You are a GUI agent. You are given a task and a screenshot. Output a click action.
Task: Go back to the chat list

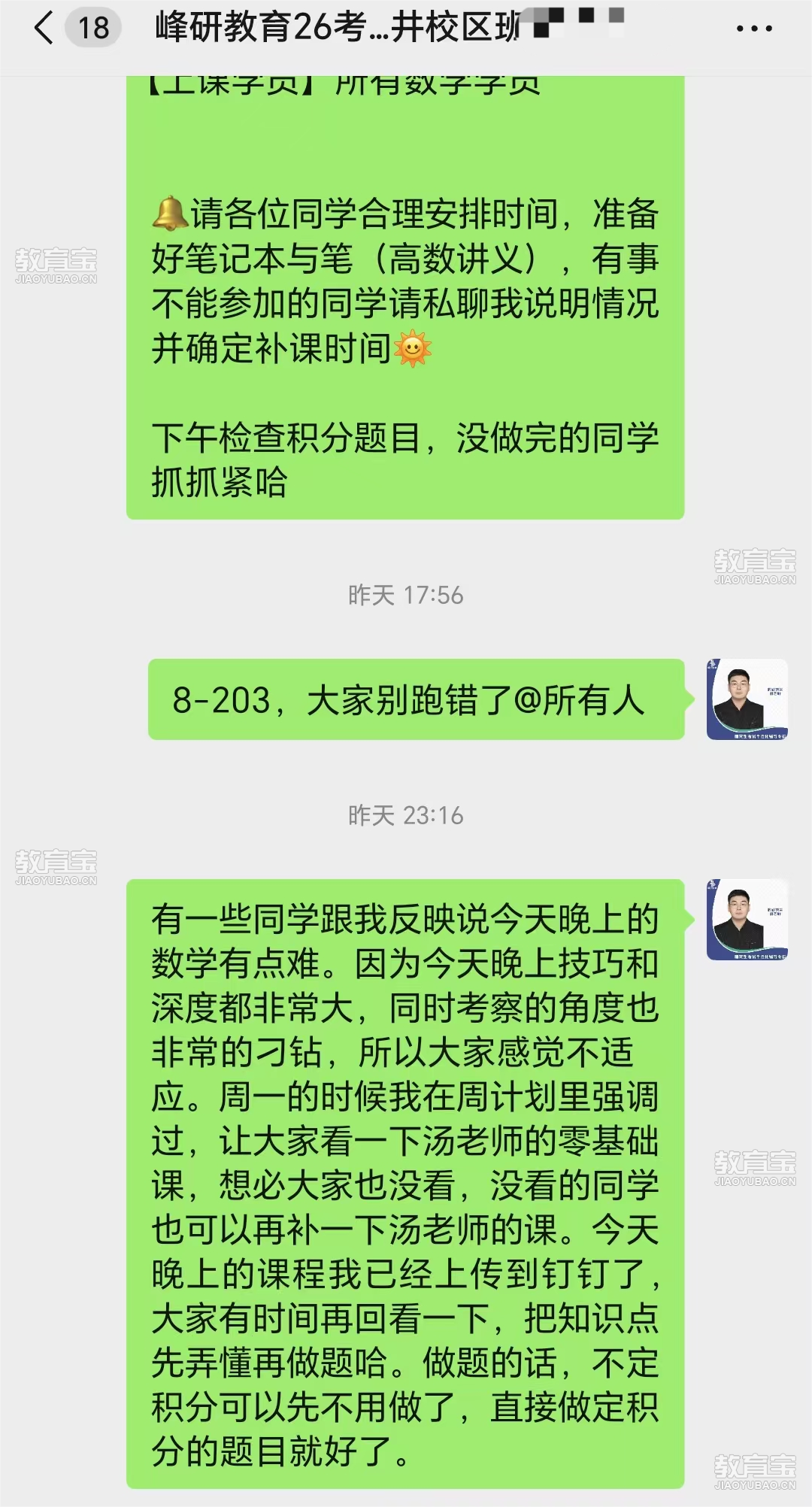(45, 29)
